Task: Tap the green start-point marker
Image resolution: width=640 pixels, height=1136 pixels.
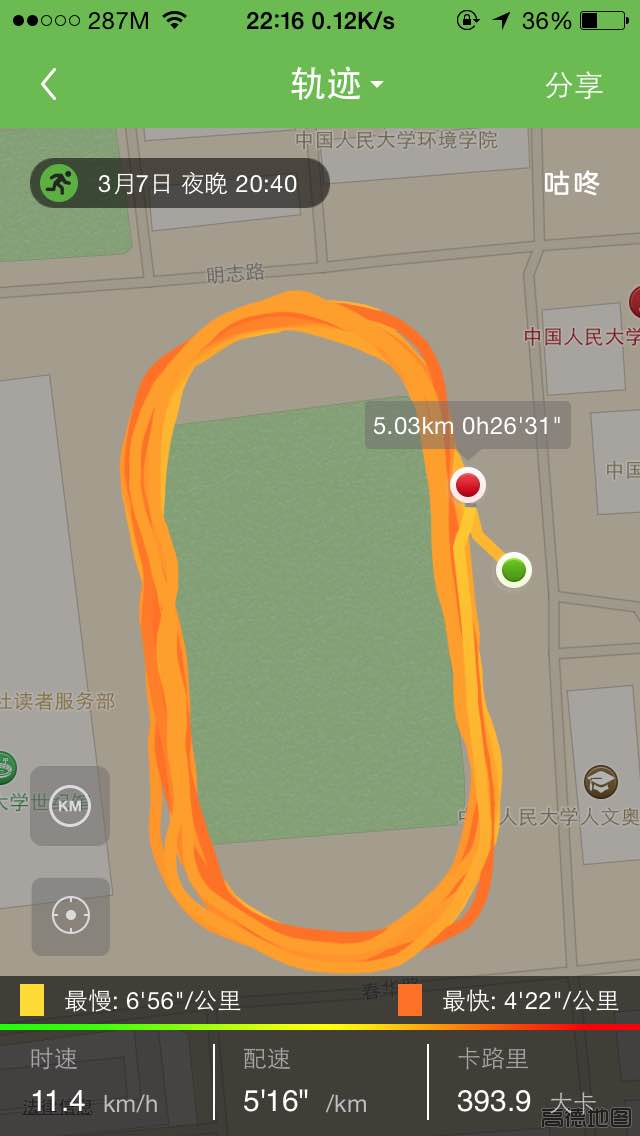Action: tap(514, 569)
